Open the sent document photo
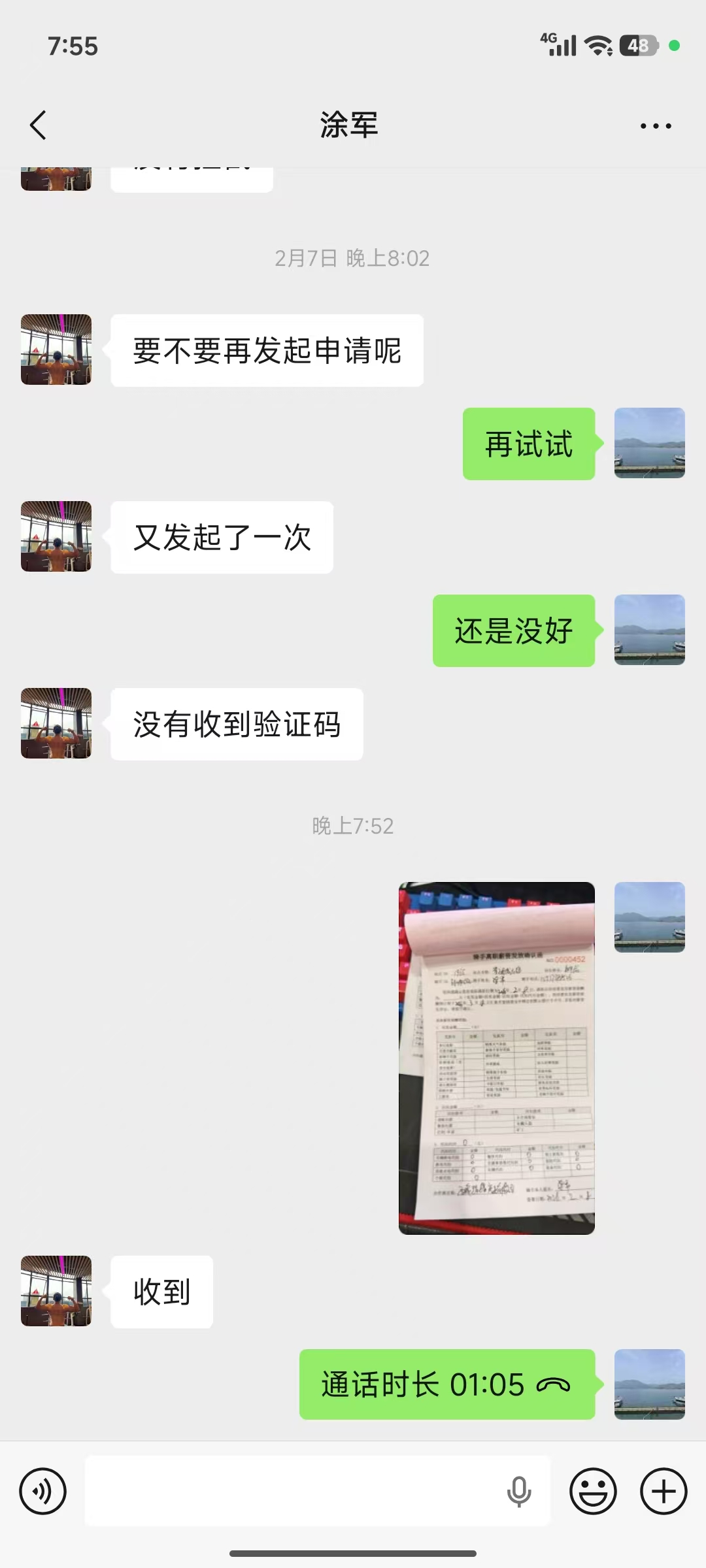The image size is (706, 1568). point(497,1058)
